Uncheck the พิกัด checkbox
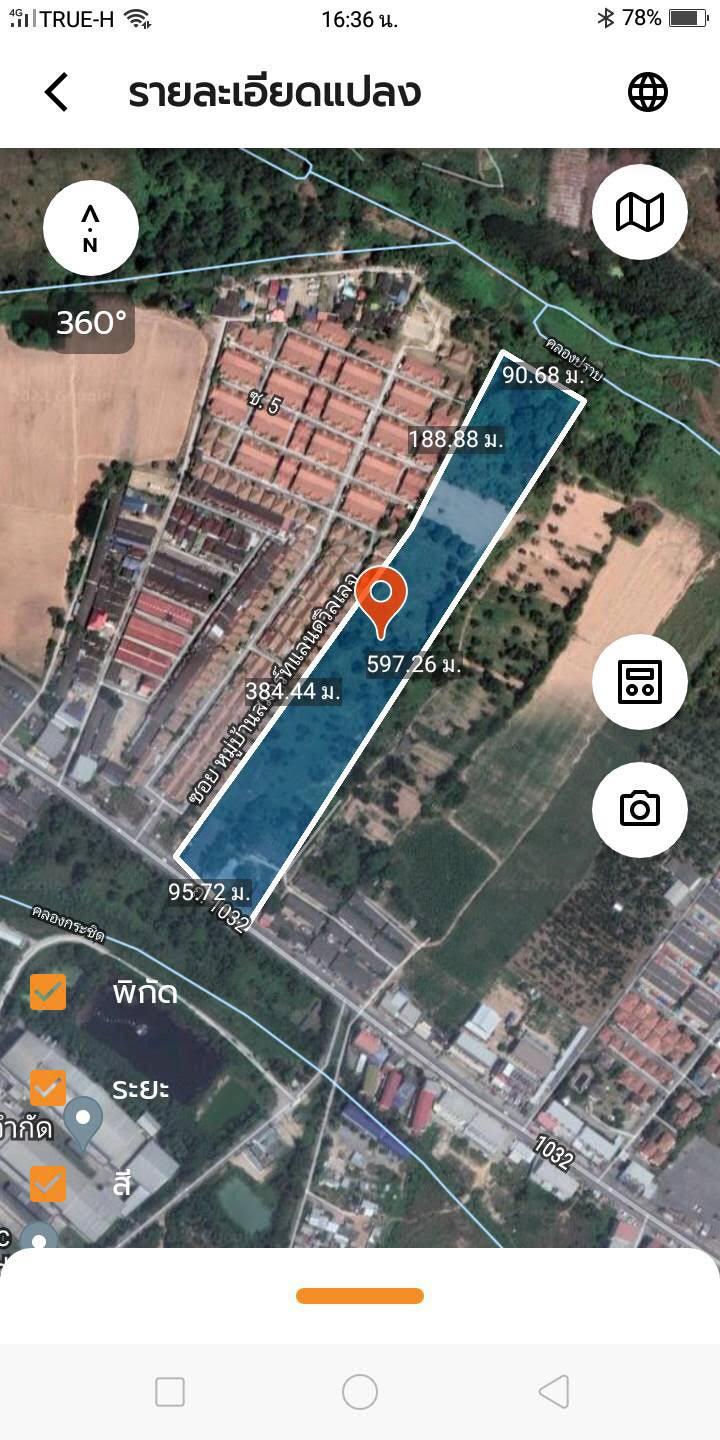720x1440 pixels. pyautogui.click(x=48, y=992)
